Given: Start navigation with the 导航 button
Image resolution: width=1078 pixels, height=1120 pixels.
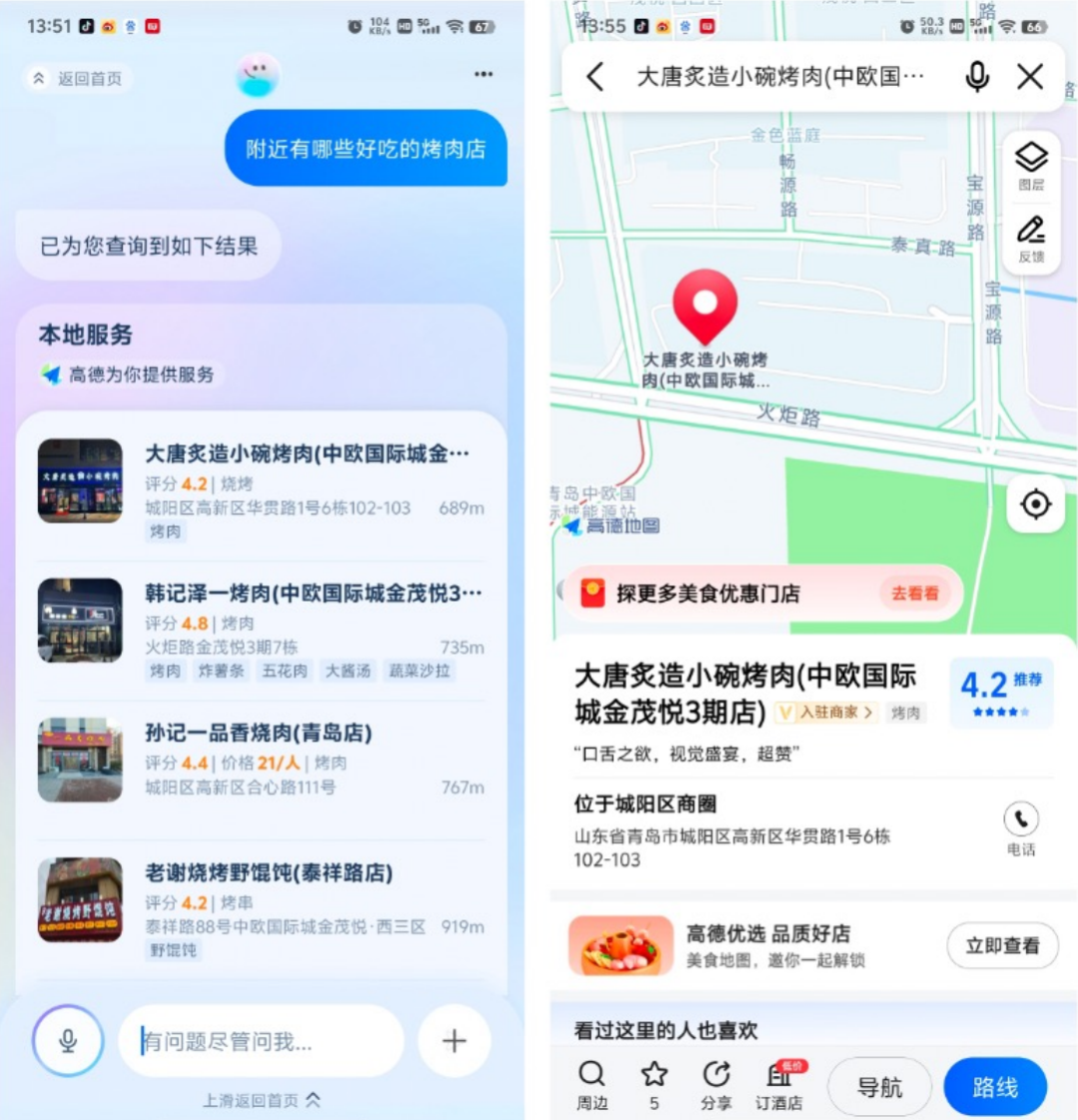Looking at the screenshot, I should point(879,1087).
